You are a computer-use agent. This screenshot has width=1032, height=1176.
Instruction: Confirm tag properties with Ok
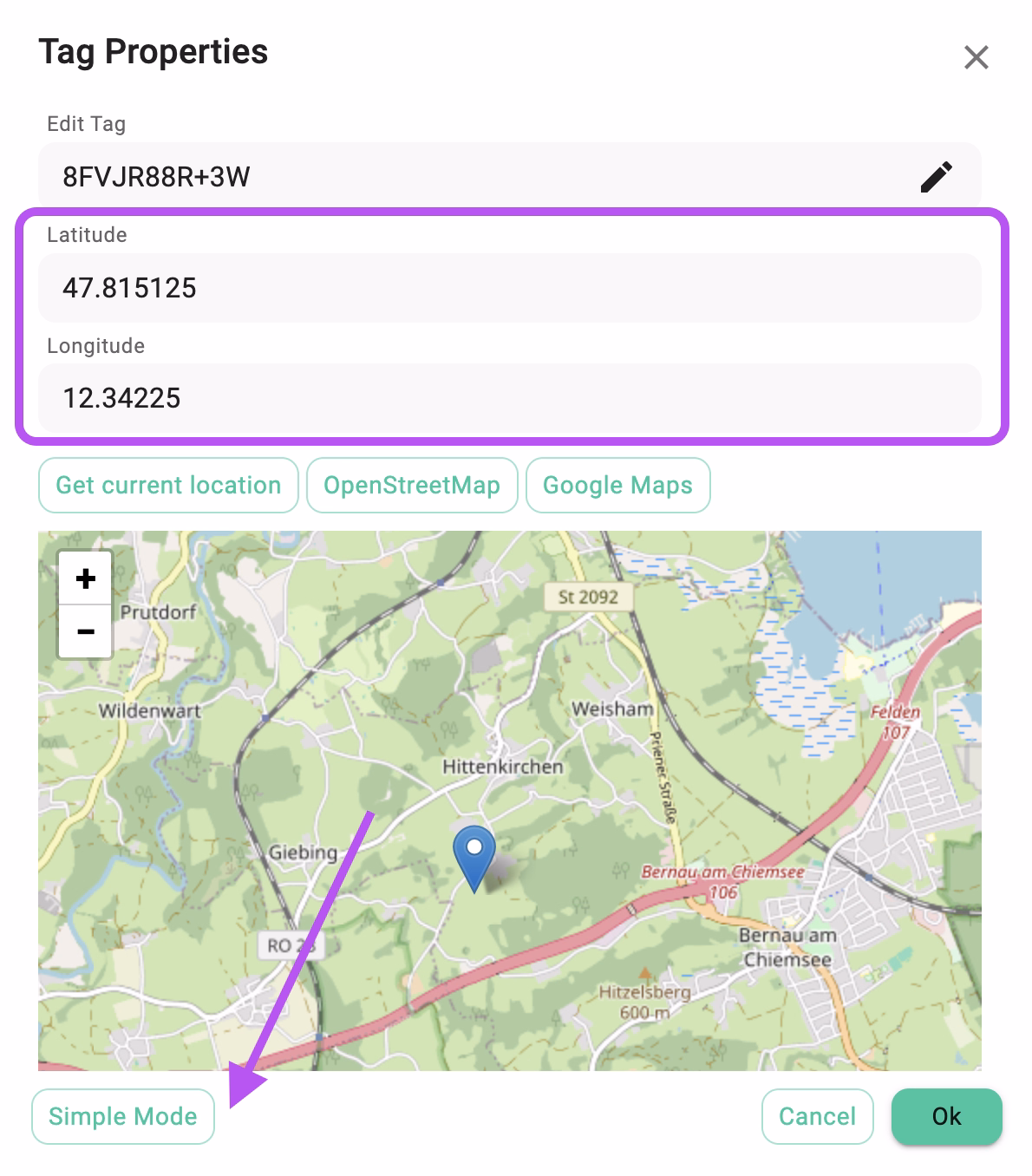click(946, 1116)
